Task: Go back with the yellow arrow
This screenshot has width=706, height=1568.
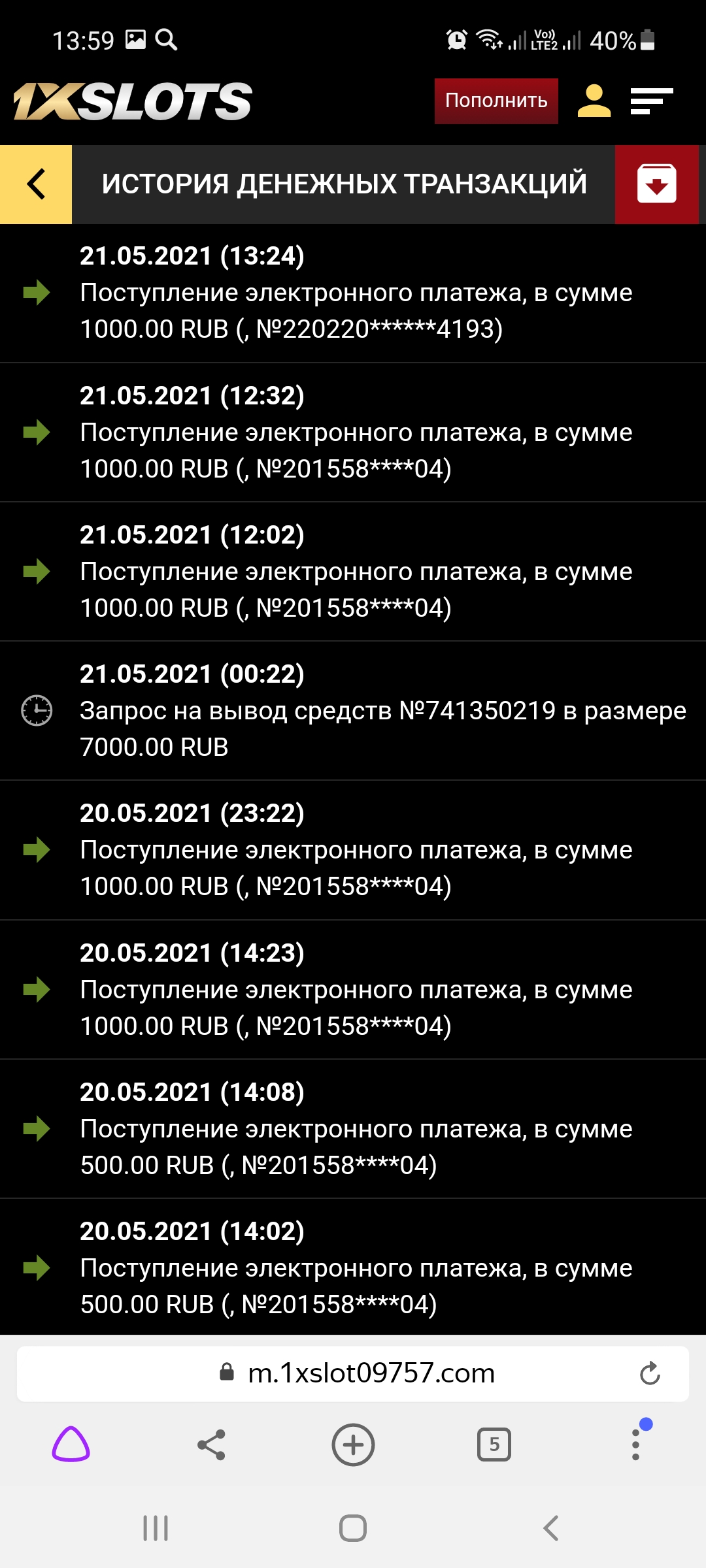Action: (36, 184)
